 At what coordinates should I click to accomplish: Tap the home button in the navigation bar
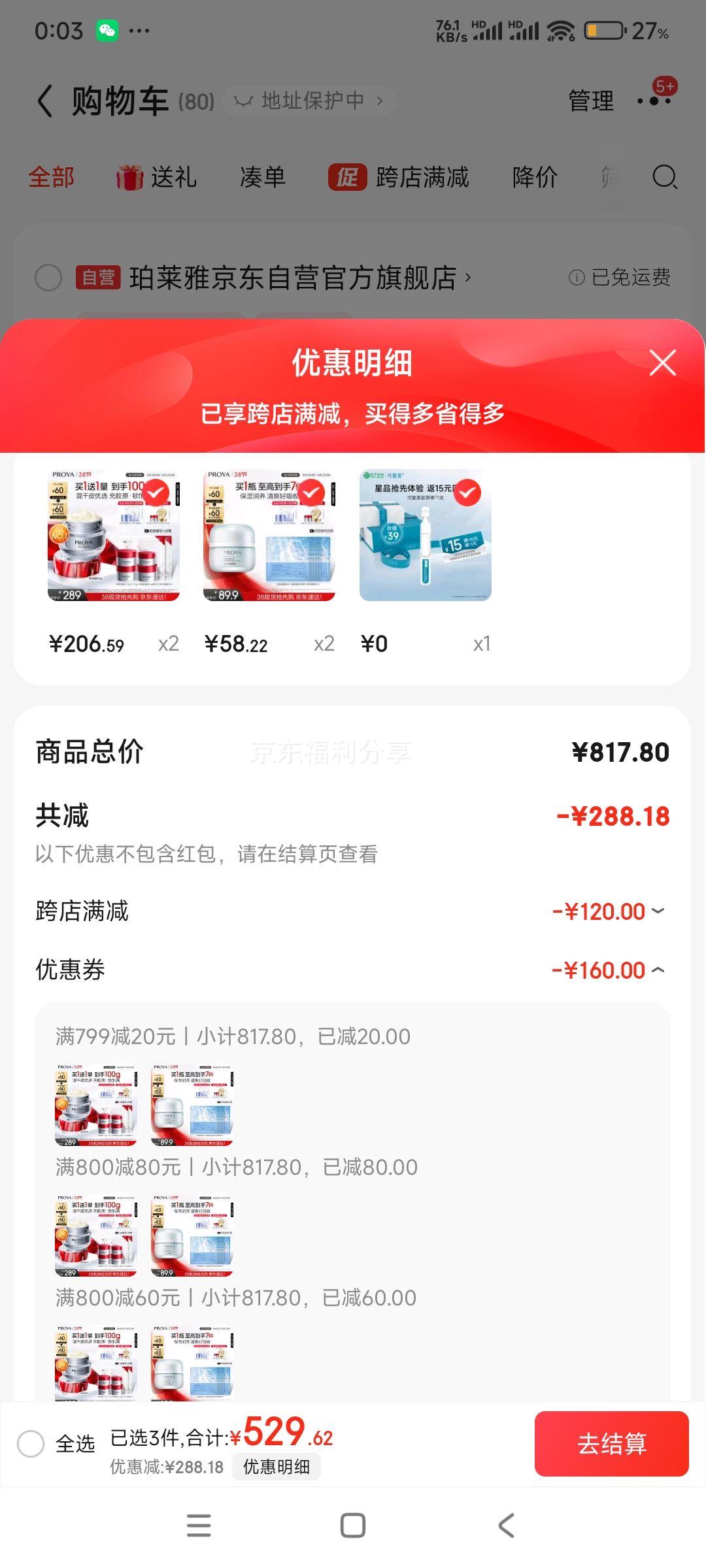352,1525
